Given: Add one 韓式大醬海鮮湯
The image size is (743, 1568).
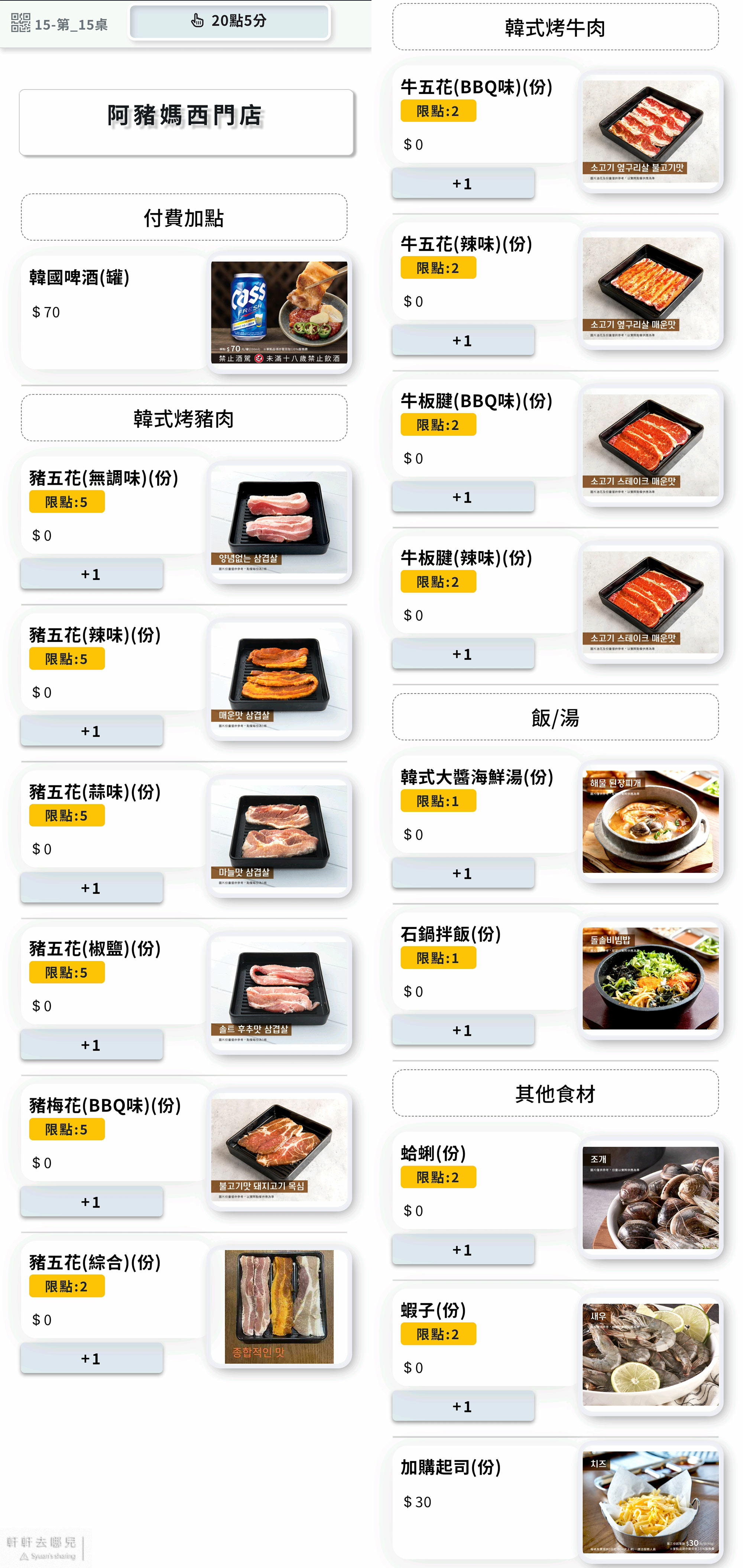Looking at the screenshot, I should tap(463, 873).
